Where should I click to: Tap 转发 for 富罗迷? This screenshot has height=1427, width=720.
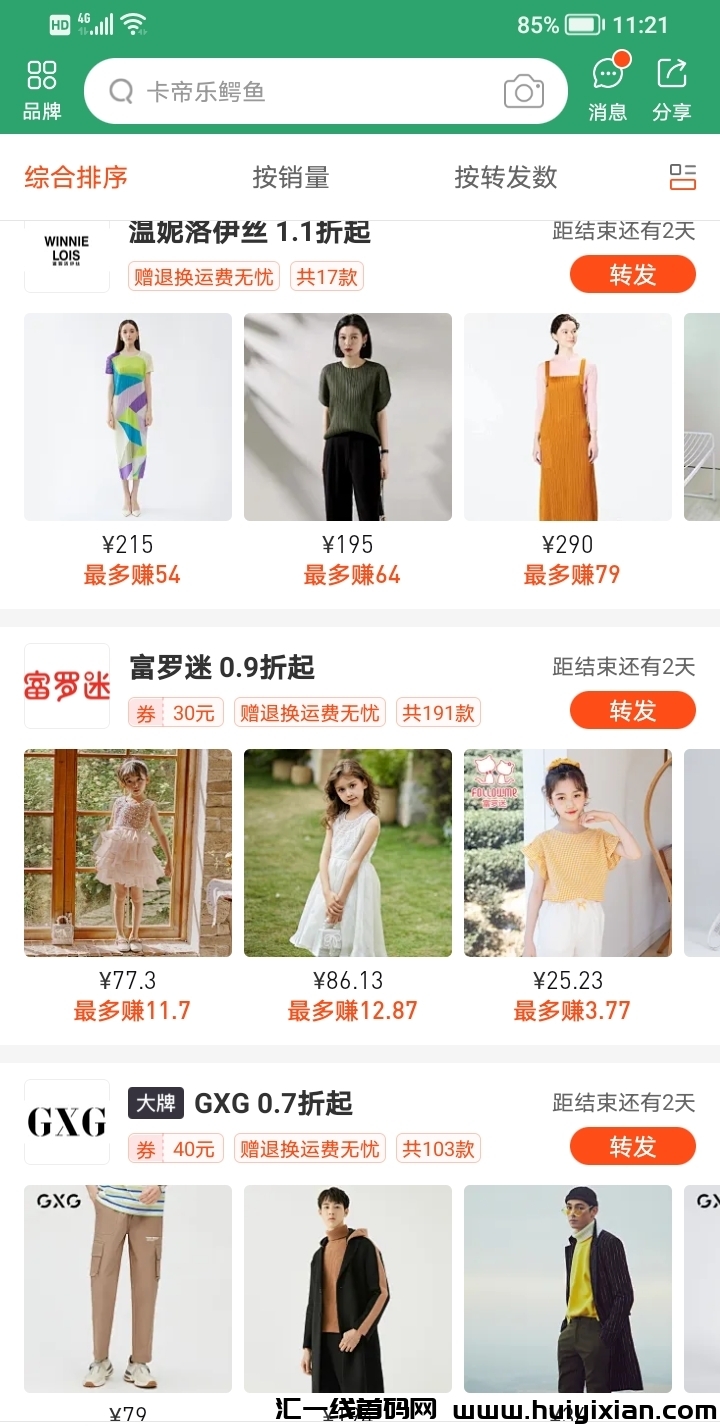(632, 711)
